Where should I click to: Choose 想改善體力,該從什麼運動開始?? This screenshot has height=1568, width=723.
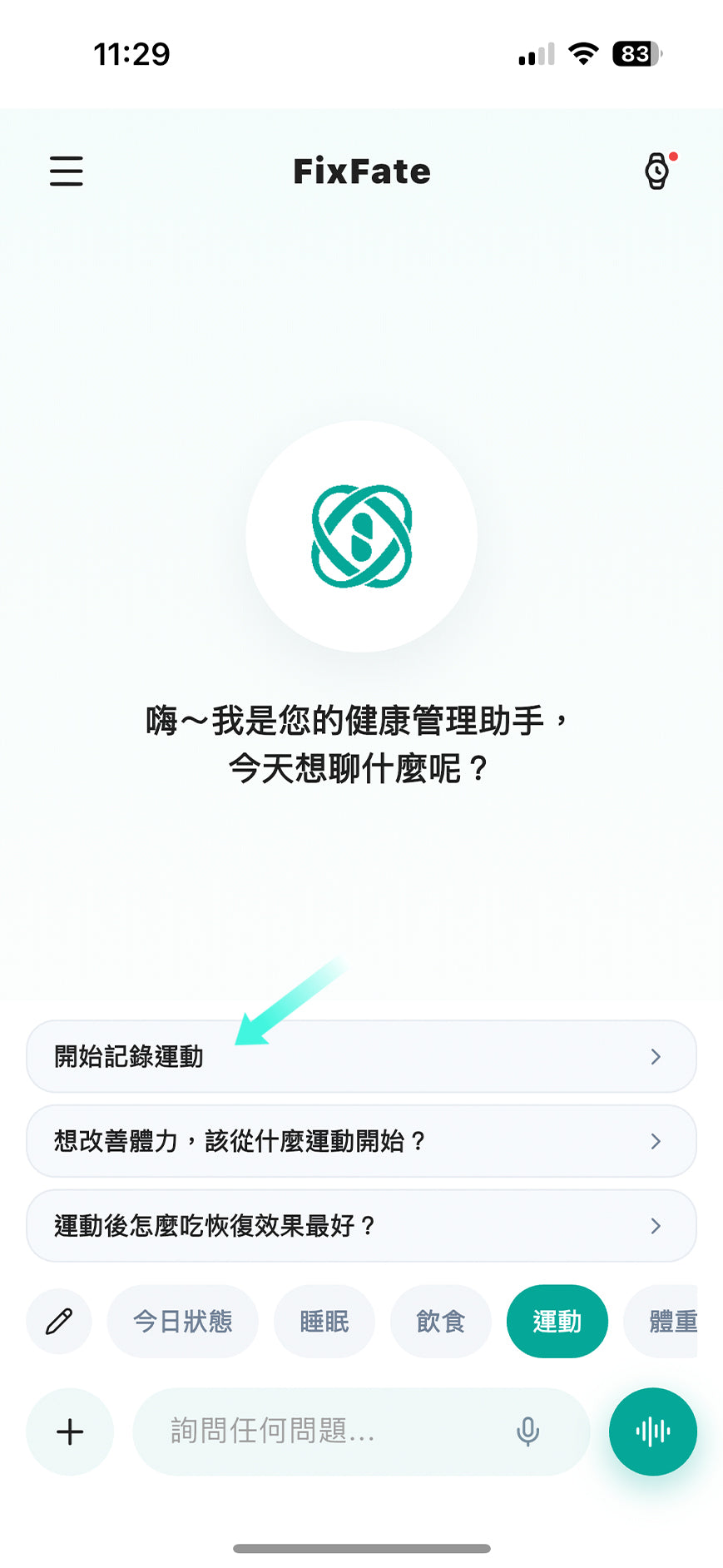tap(361, 1140)
